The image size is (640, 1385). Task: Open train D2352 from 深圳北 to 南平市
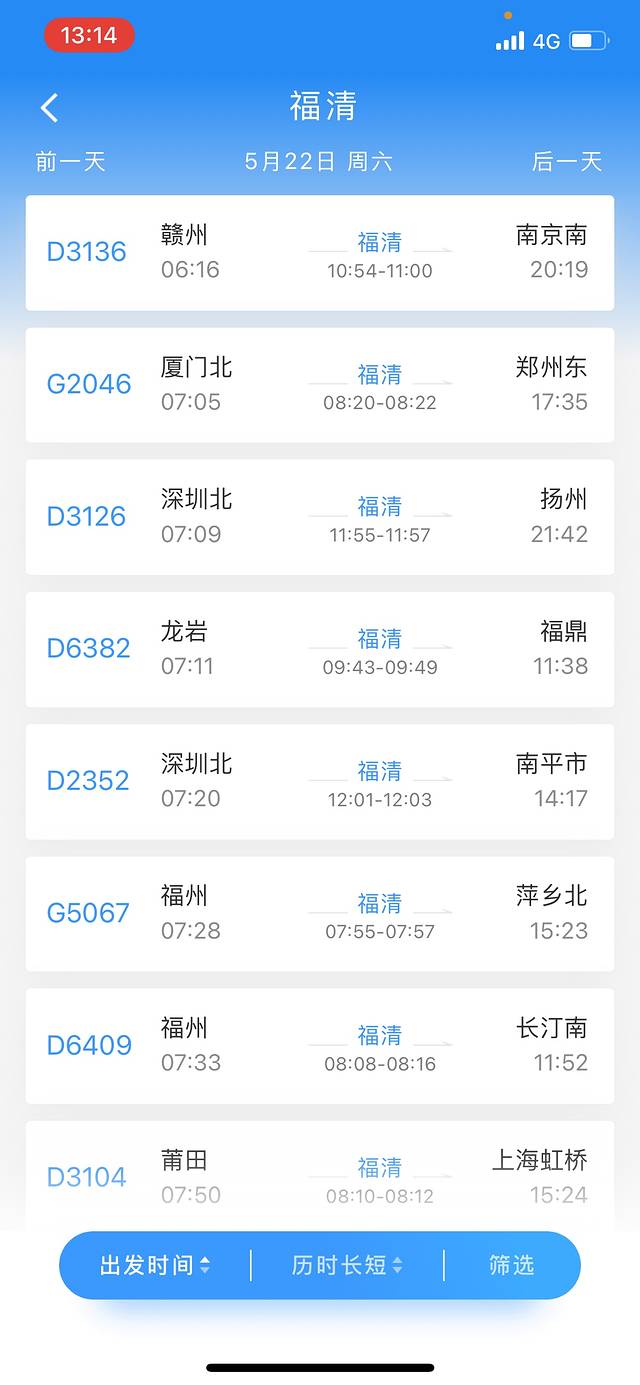point(320,782)
